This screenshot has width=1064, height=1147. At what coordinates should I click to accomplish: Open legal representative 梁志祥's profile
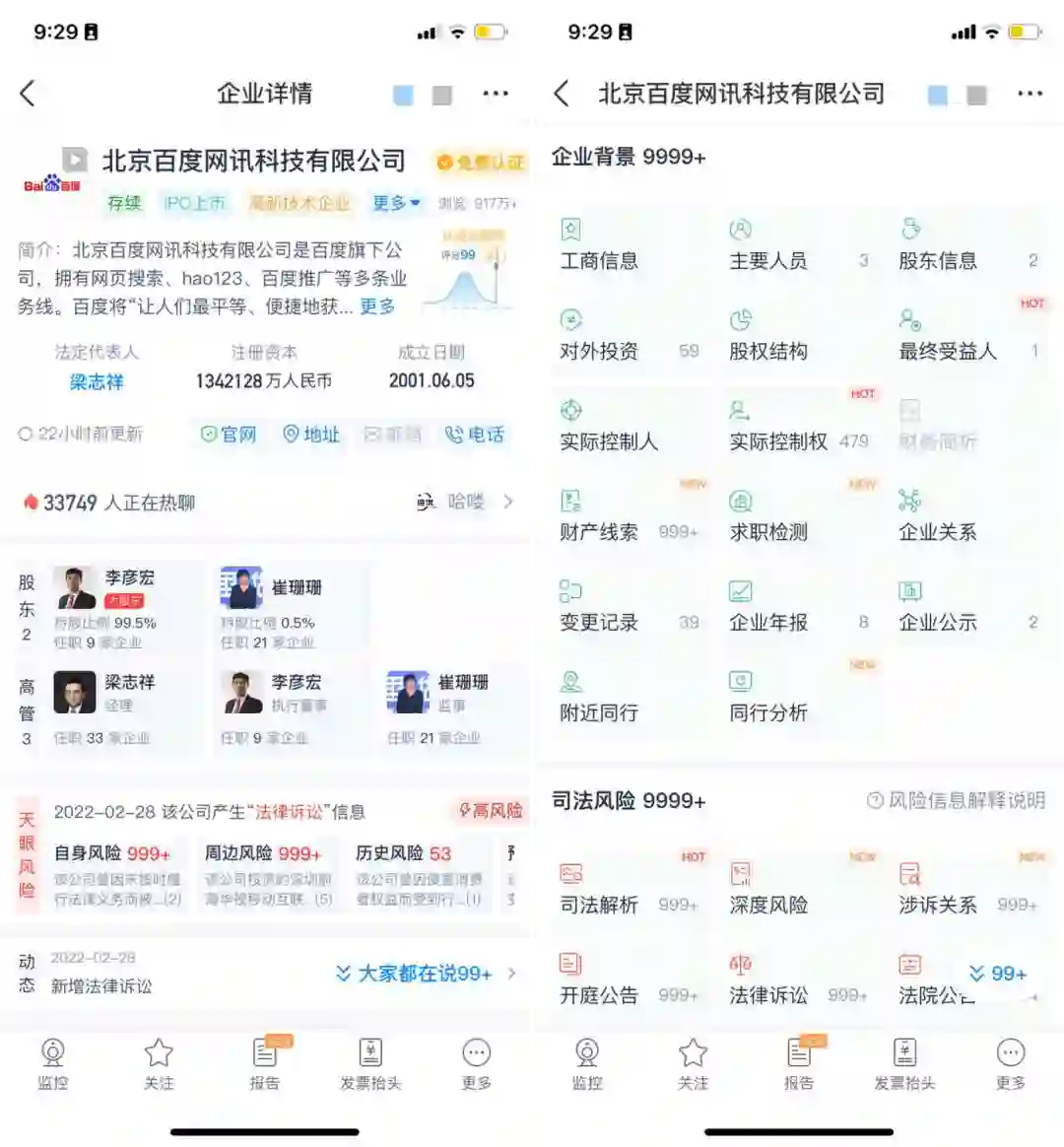tap(97, 381)
